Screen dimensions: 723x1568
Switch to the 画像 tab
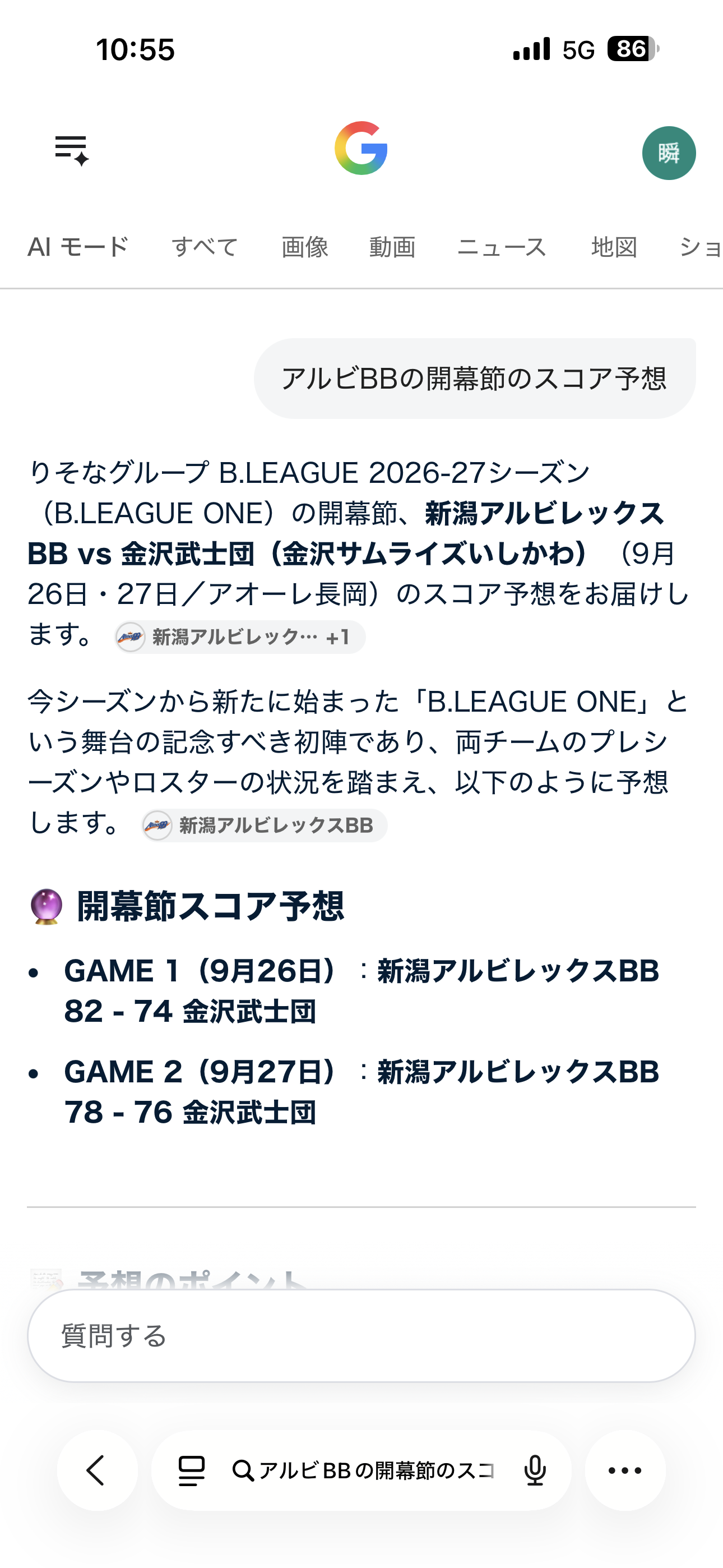click(305, 247)
